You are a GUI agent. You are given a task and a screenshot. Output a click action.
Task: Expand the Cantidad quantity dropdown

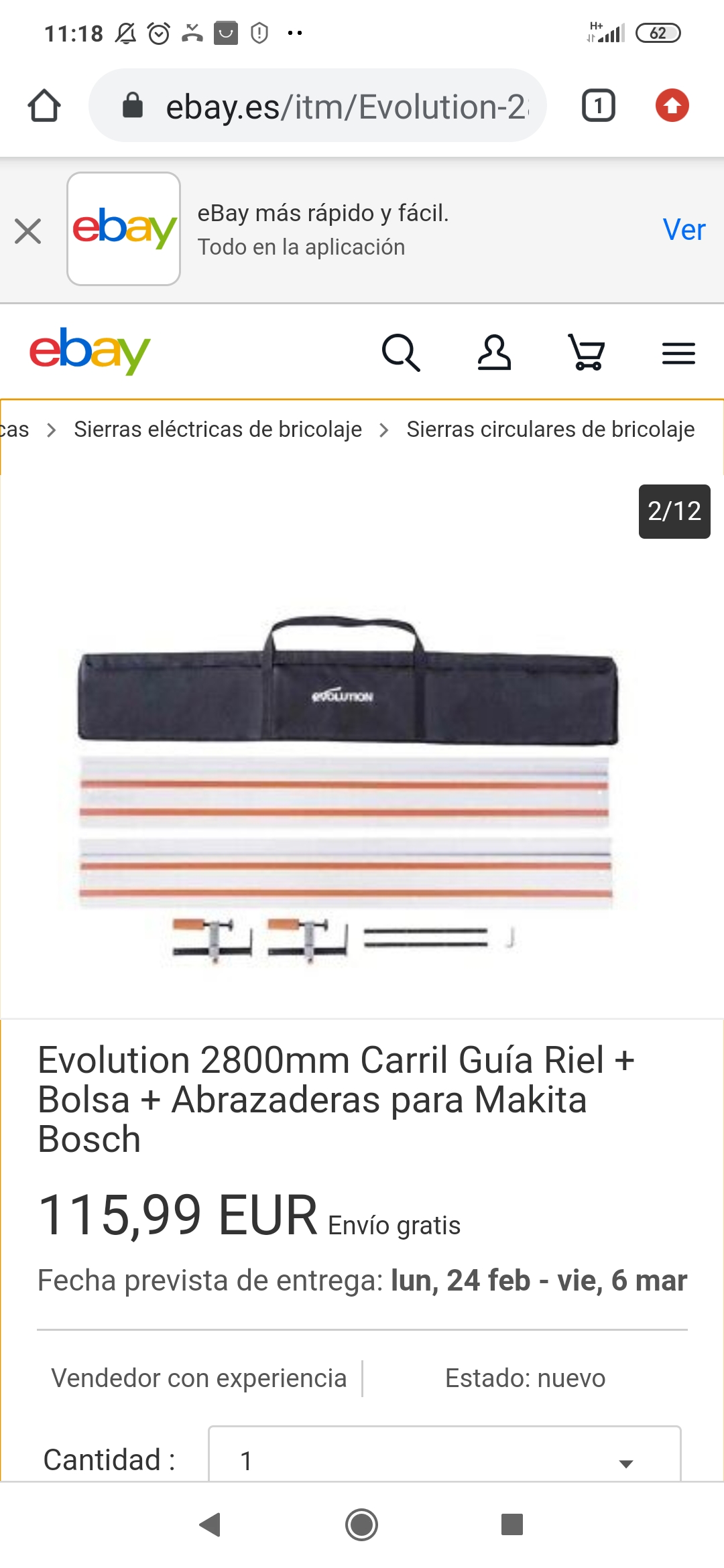coord(444,1459)
